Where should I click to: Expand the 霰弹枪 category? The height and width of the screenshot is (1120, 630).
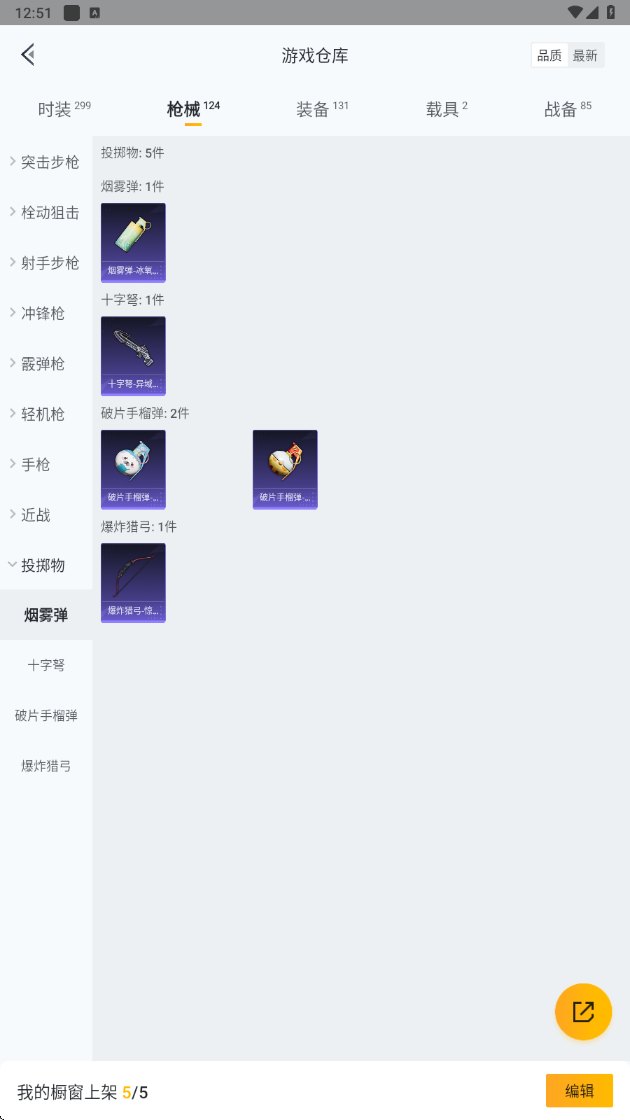pos(46,364)
